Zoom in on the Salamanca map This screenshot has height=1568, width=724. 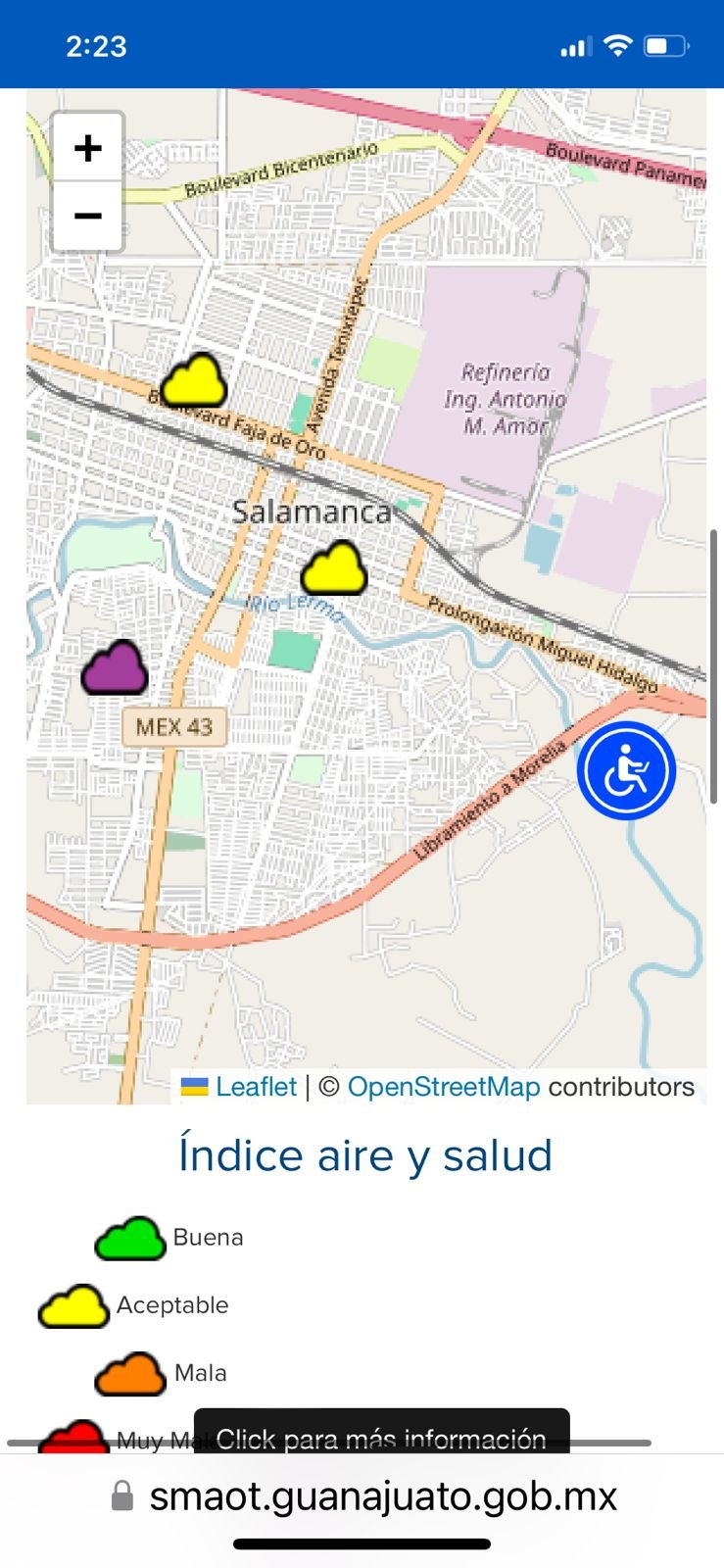tap(88, 148)
